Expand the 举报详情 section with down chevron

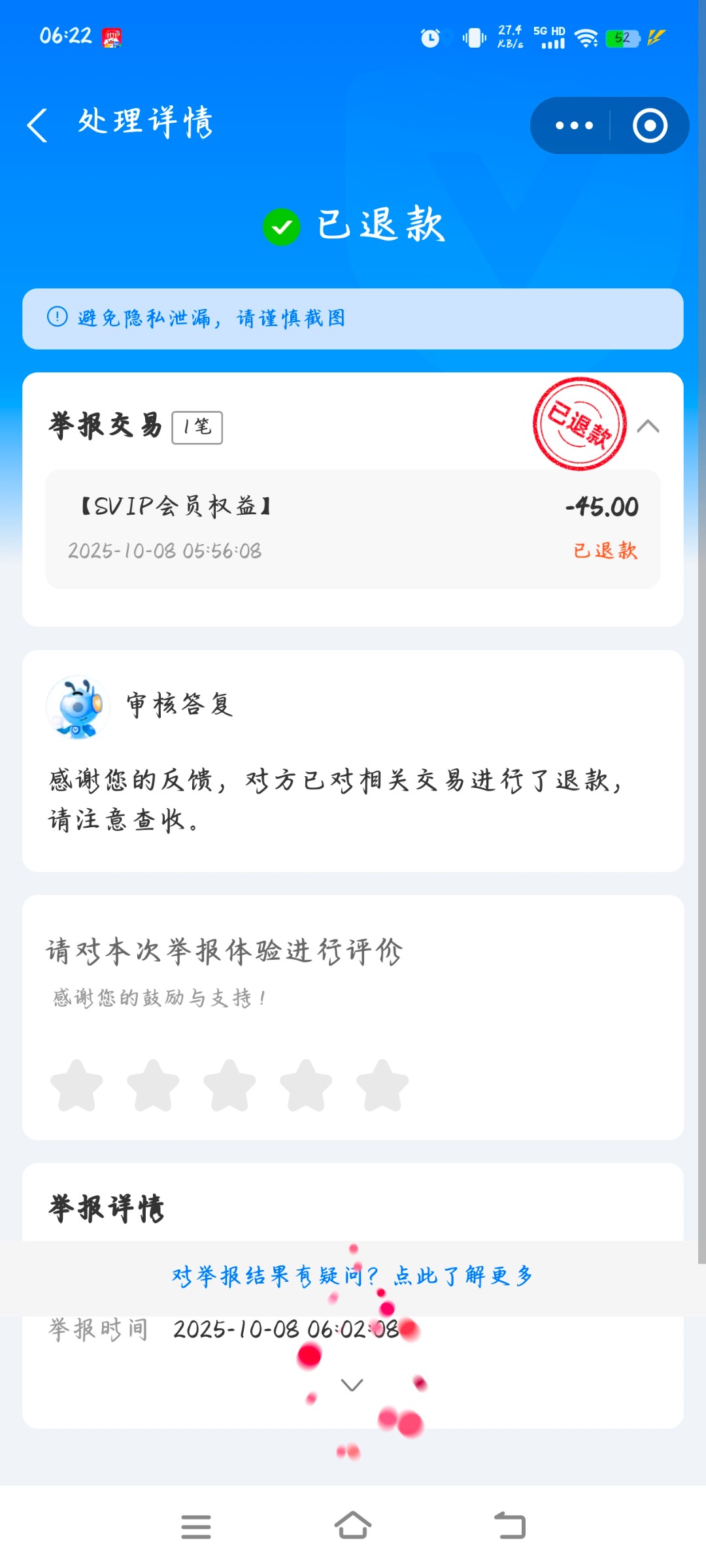tap(352, 1384)
